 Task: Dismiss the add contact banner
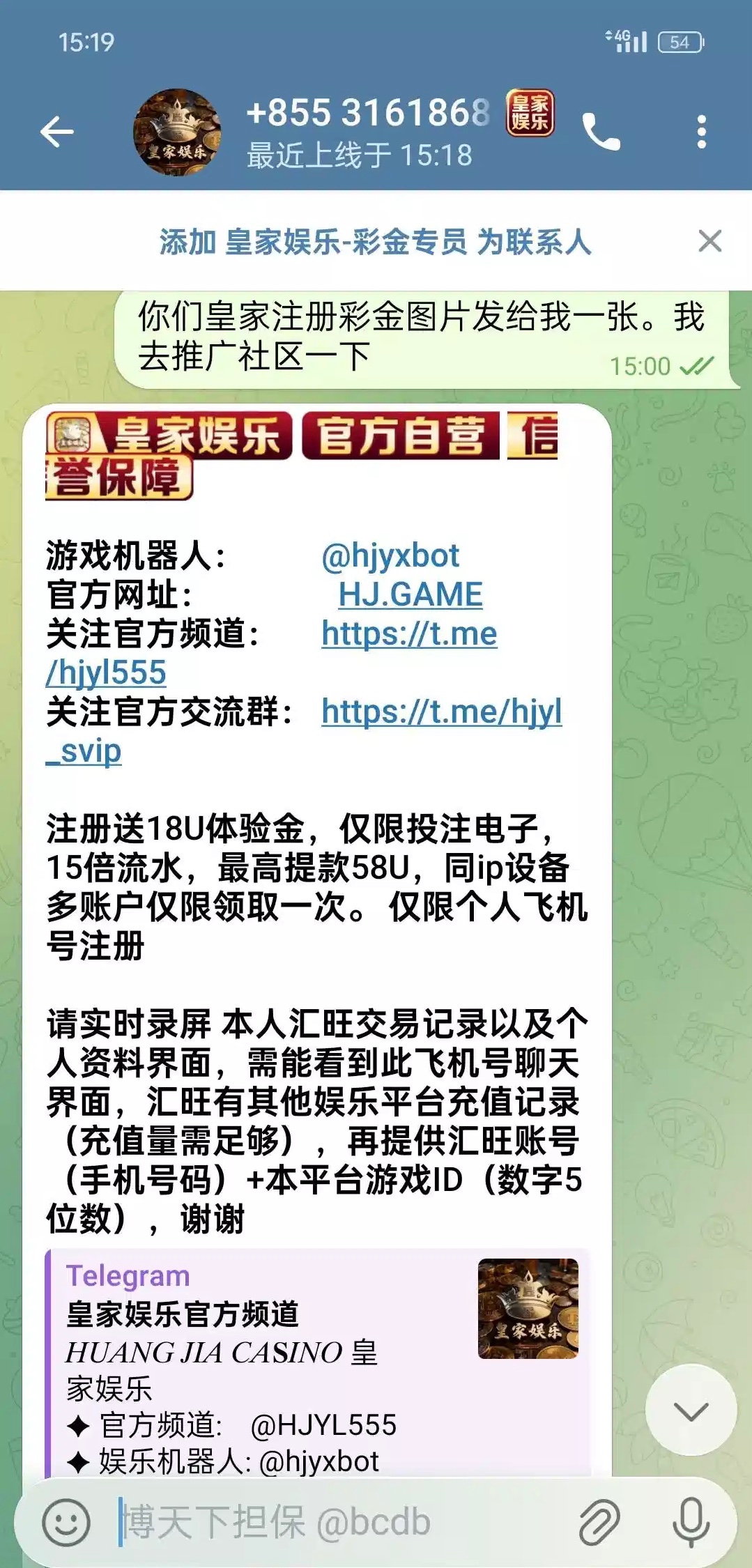709,242
